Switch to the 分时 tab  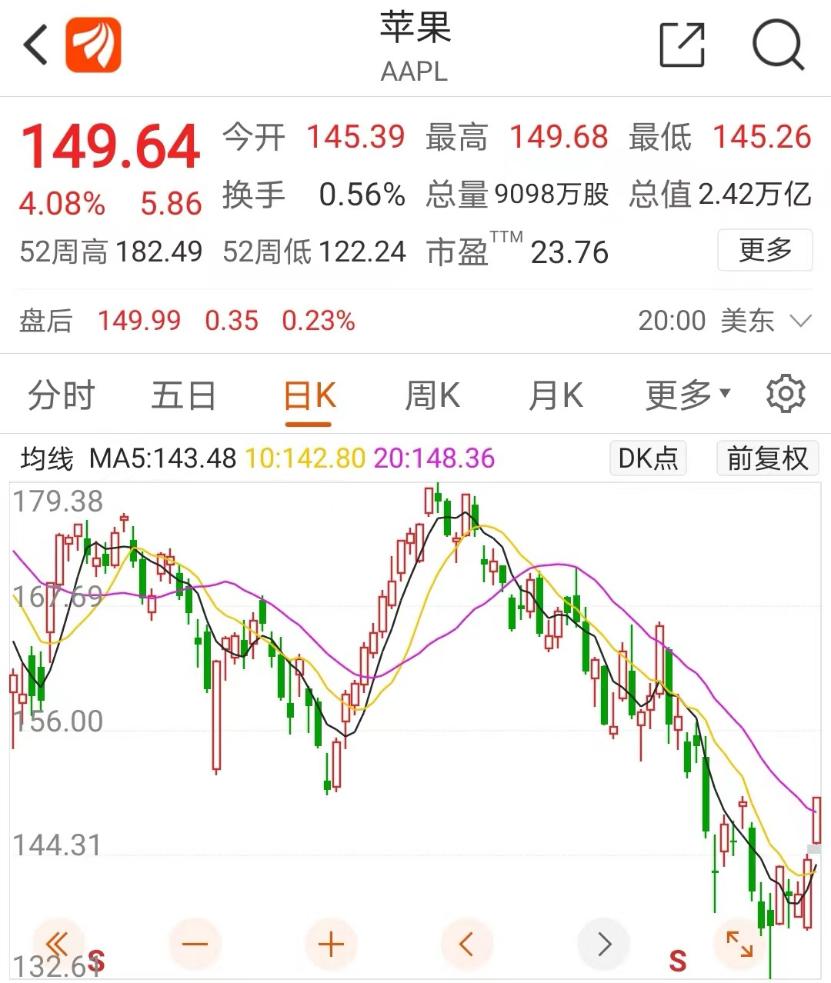(x=62, y=394)
